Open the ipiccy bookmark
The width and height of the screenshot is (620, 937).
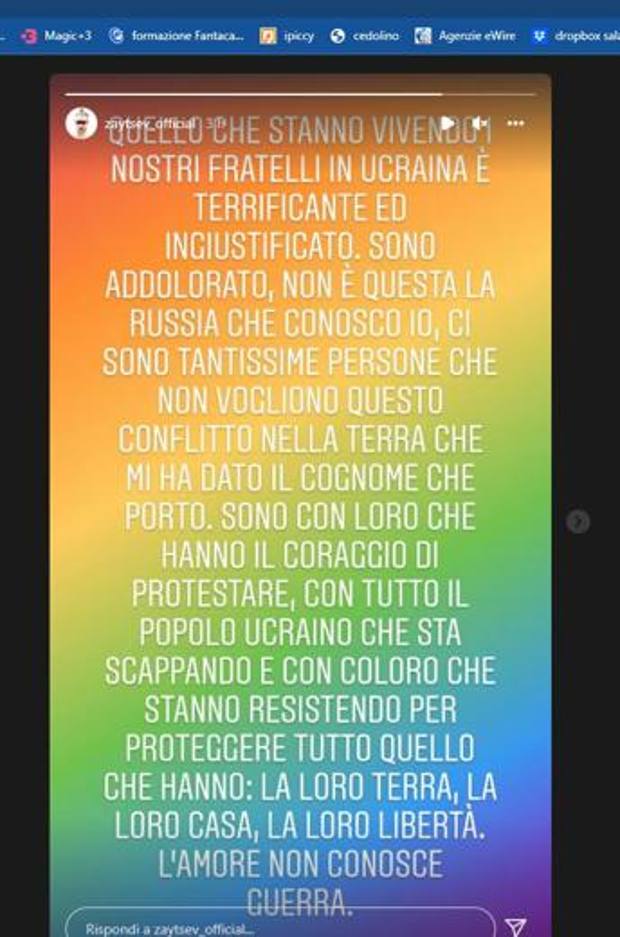(x=288, y=36)
